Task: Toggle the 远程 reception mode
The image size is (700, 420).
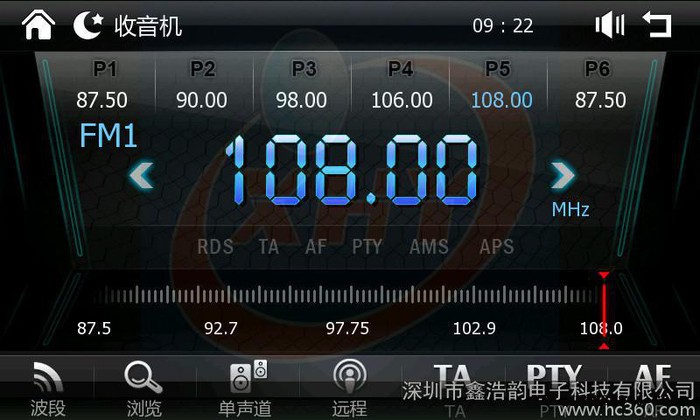Action: [x=349, y=388]
